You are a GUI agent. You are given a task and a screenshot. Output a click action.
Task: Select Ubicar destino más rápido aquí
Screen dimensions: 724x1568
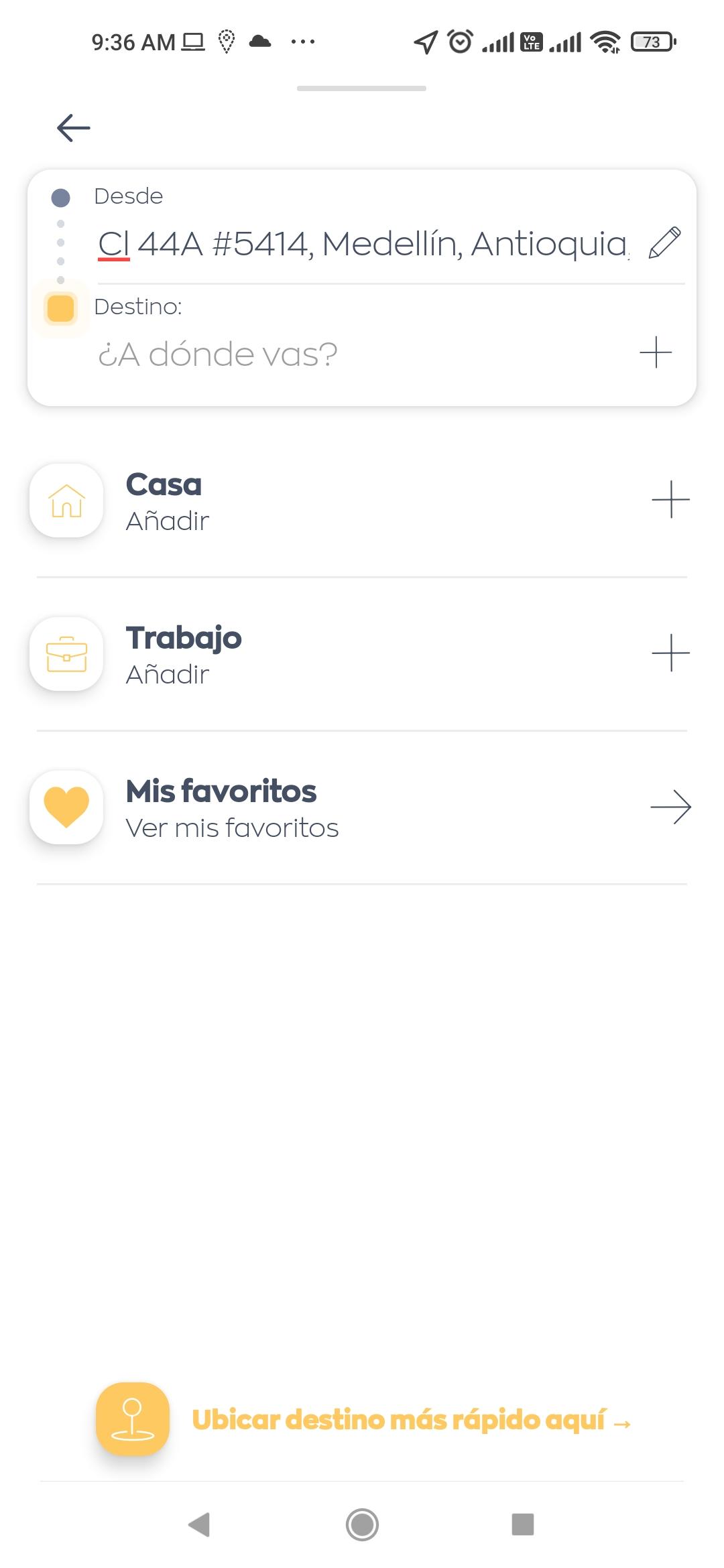coord(410,1420)
